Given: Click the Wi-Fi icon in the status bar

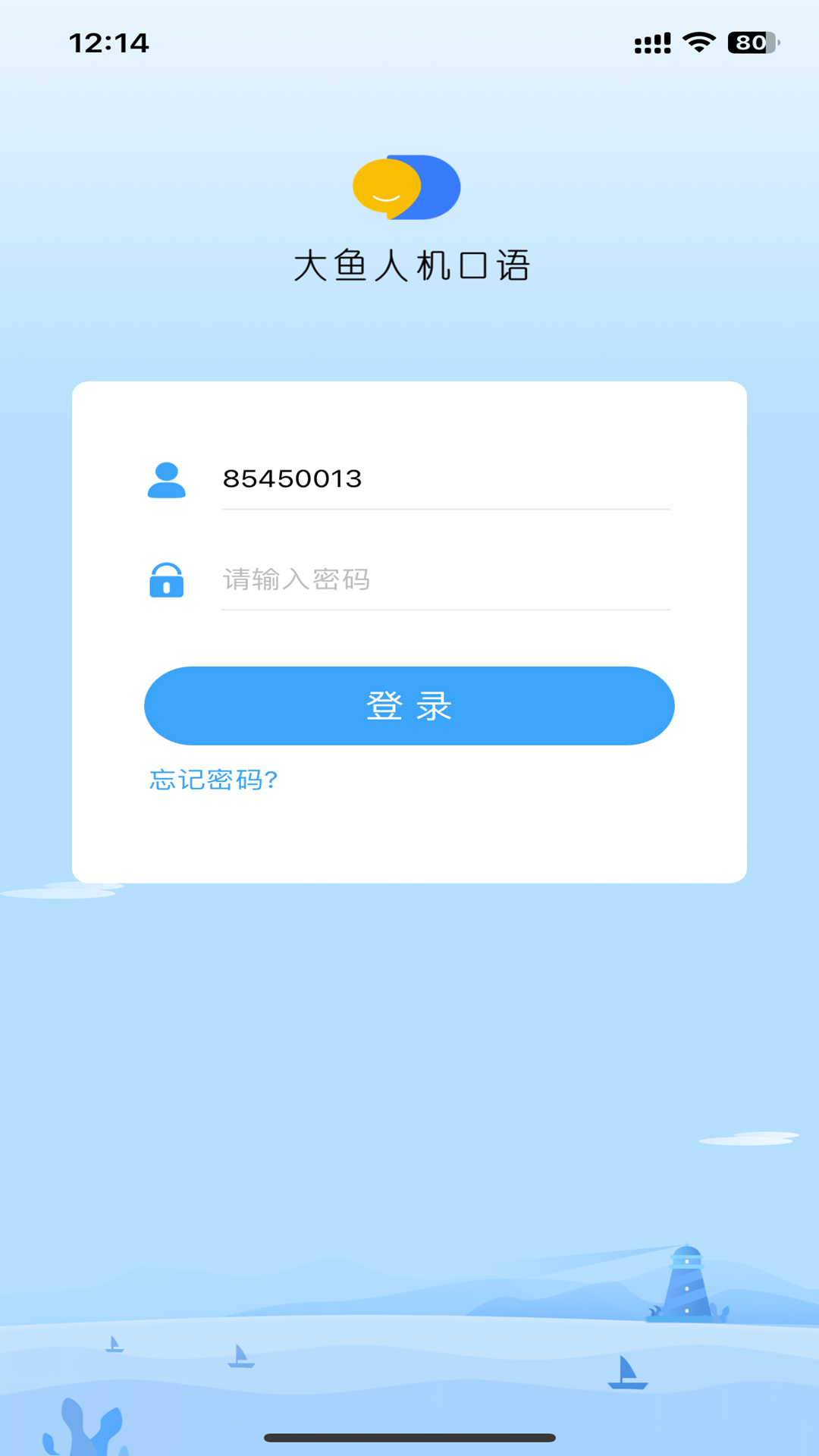Looking at the screenshot, I should [x=699, y=42].
